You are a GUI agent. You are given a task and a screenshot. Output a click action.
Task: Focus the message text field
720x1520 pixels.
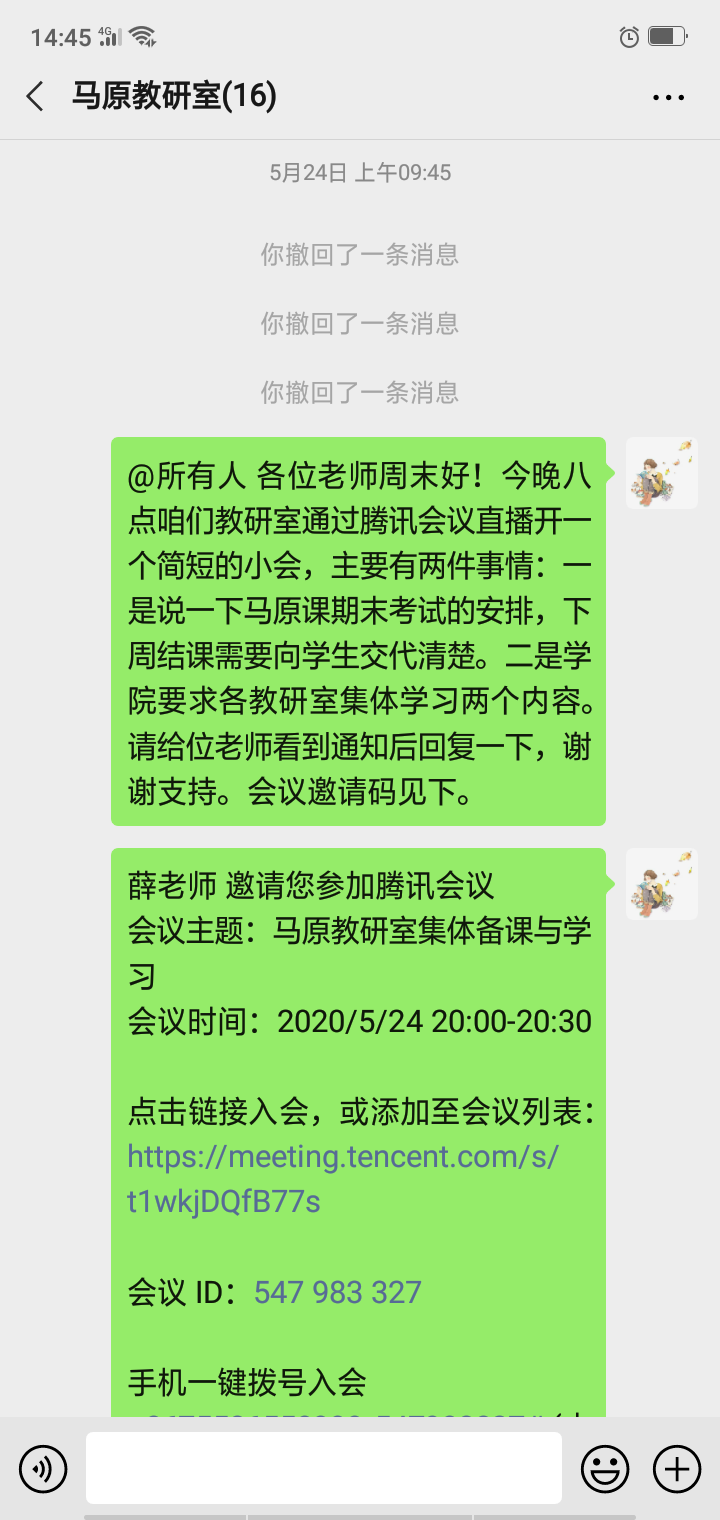[x=323, y=1468]
